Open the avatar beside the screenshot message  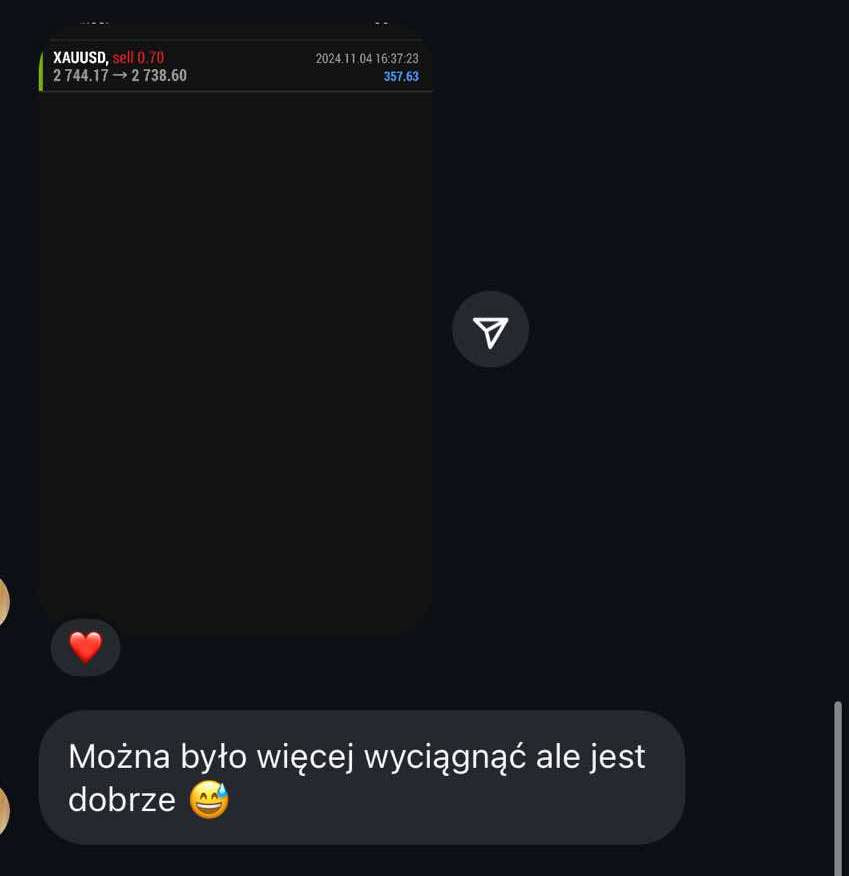[4, 602]
